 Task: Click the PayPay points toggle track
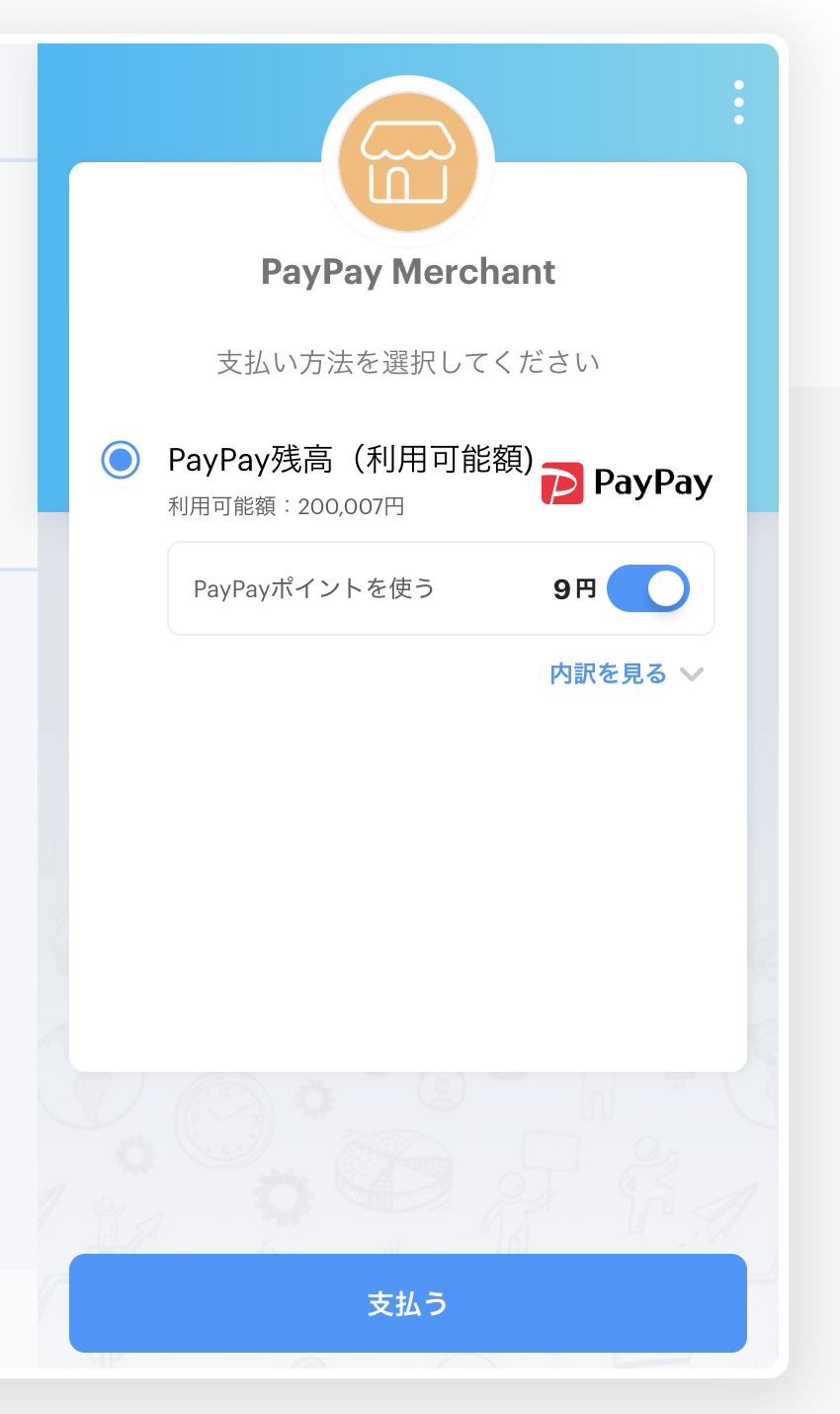pyautogui.click(x=648, y=587)
